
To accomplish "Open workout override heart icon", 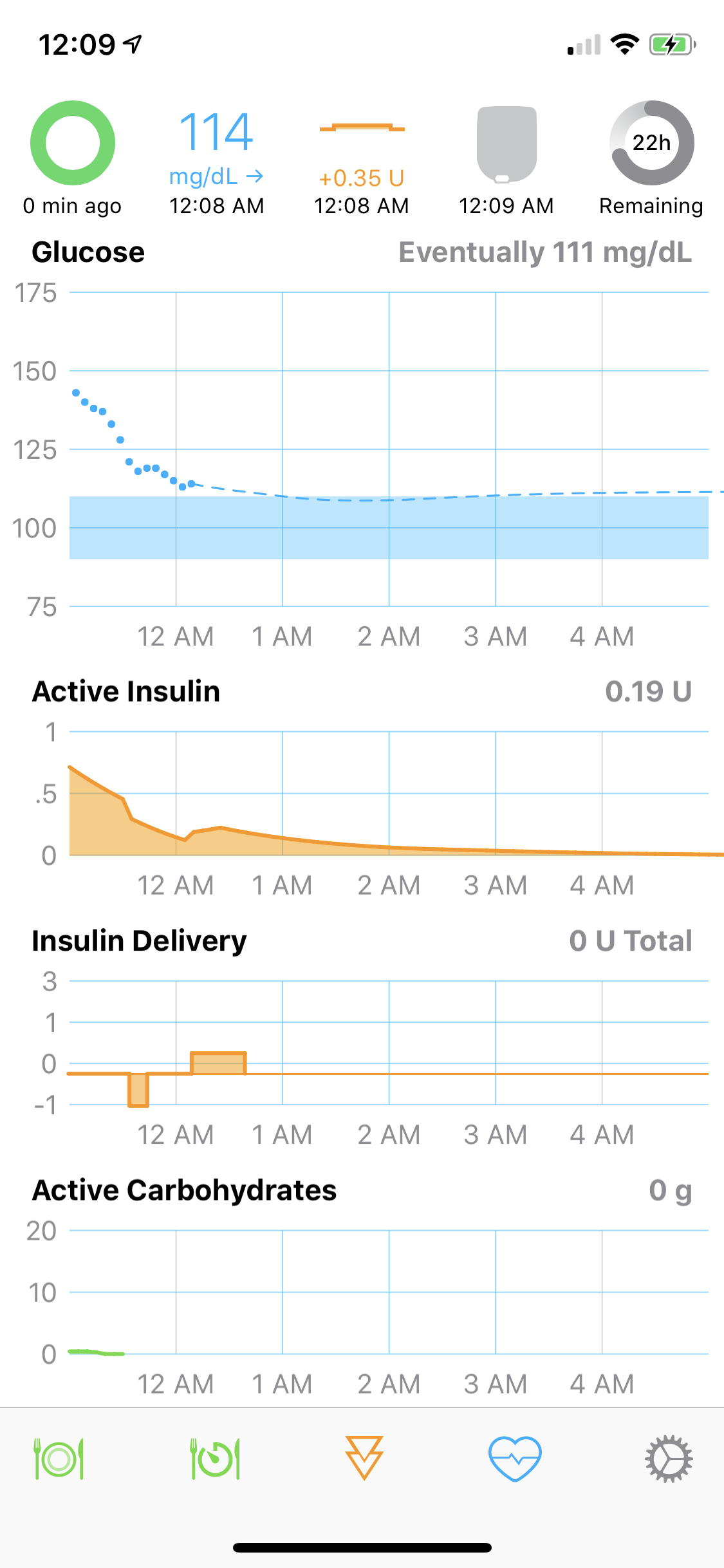I will (x=515, y=1459).
